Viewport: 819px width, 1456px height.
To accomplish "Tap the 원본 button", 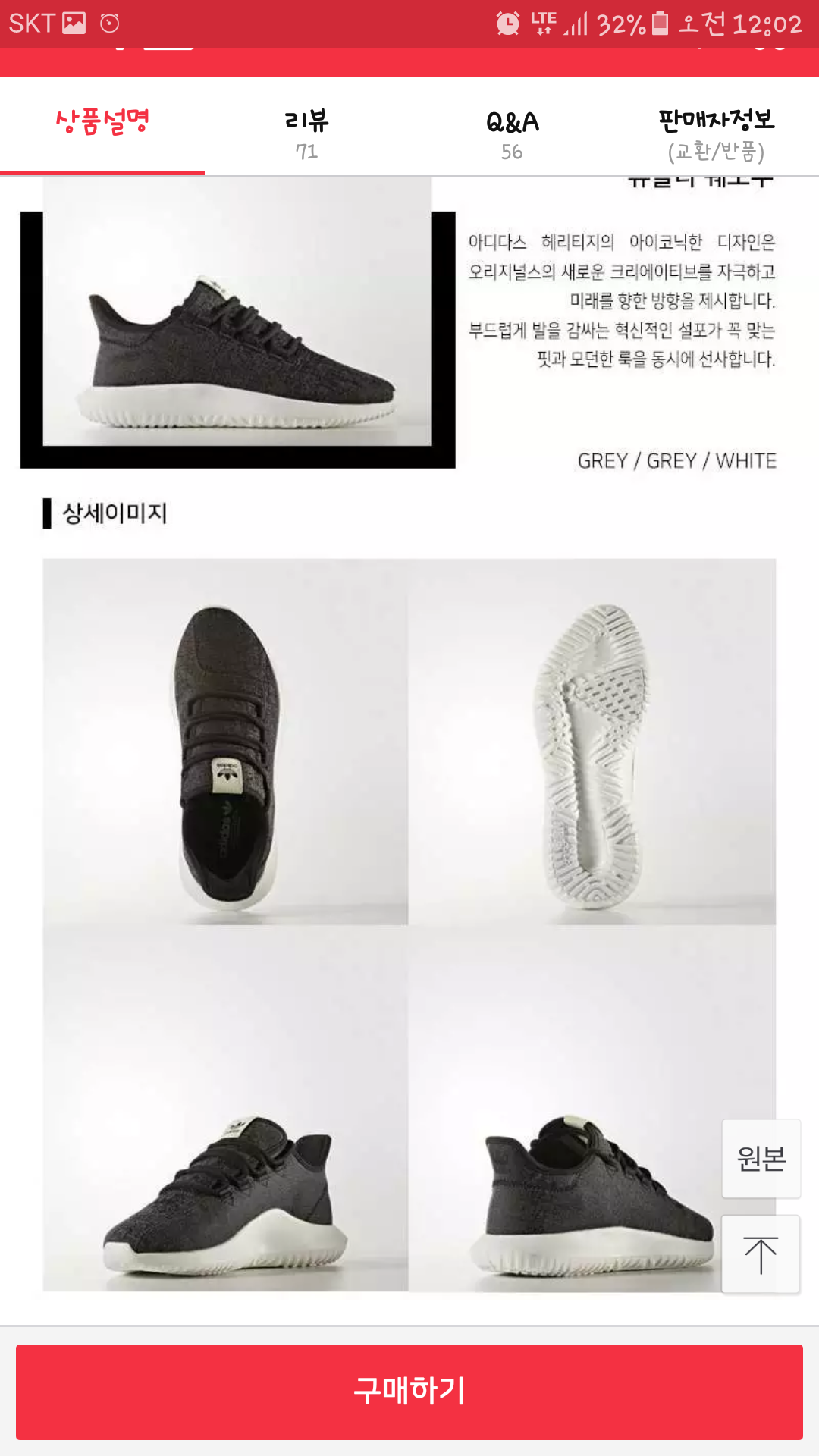I will pyautogui.click(x=761, y=1158).
